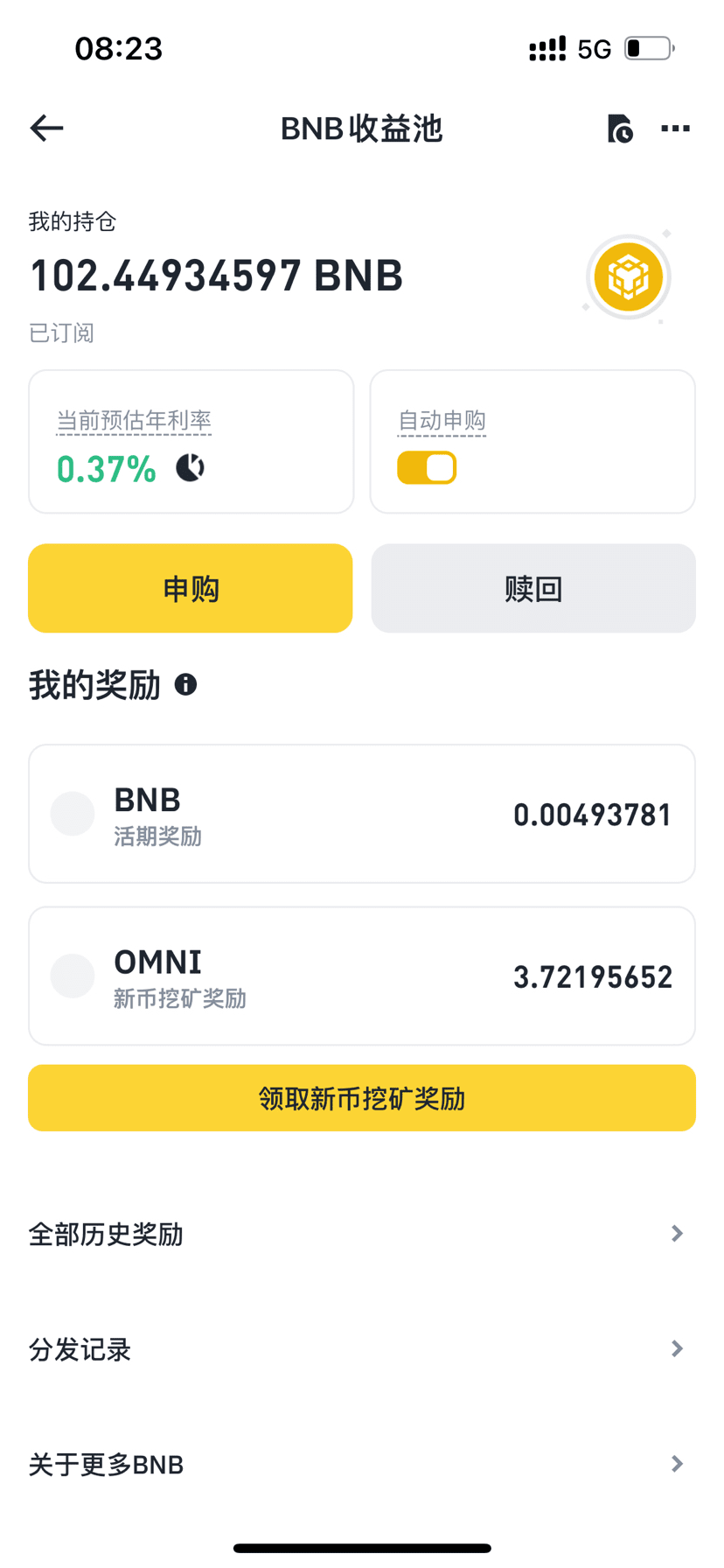The width and height of the screenshot is (724, 1568).
Task: Open the history clock icon
Action: pos(619,129)
